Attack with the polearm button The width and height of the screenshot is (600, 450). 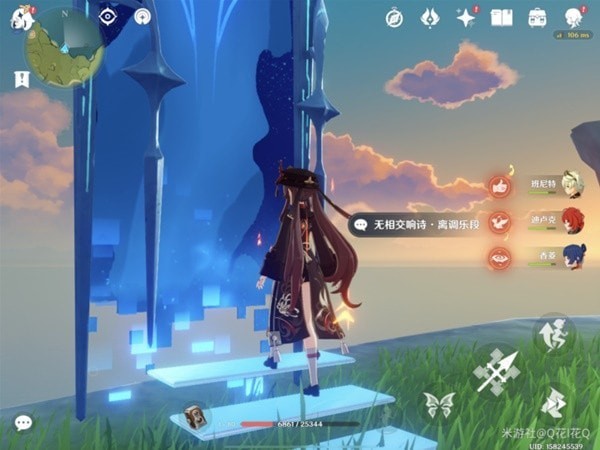point(497,371)
